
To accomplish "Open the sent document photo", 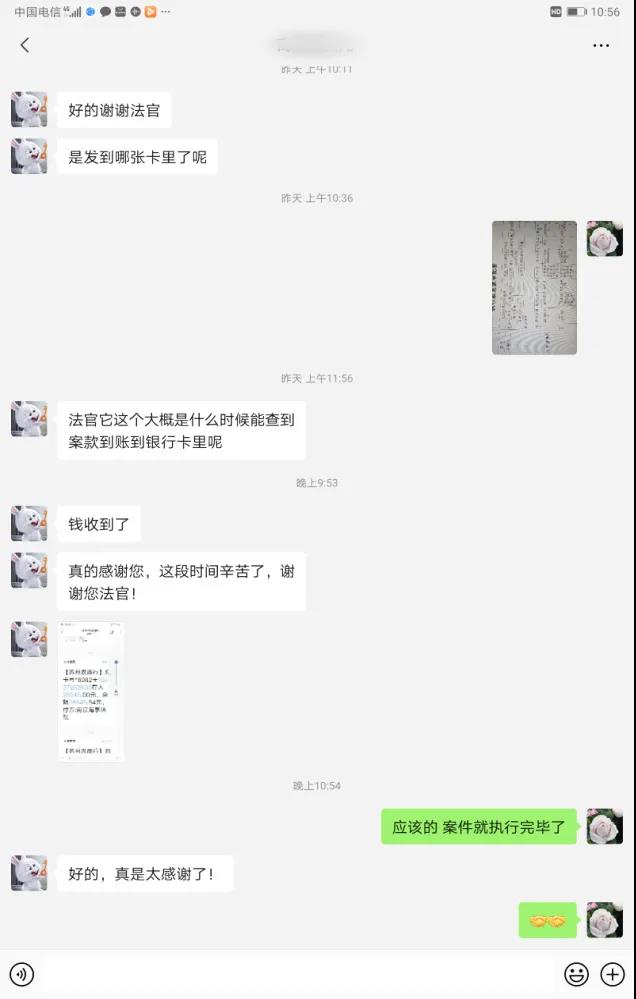I will click(x=534, y=288).
